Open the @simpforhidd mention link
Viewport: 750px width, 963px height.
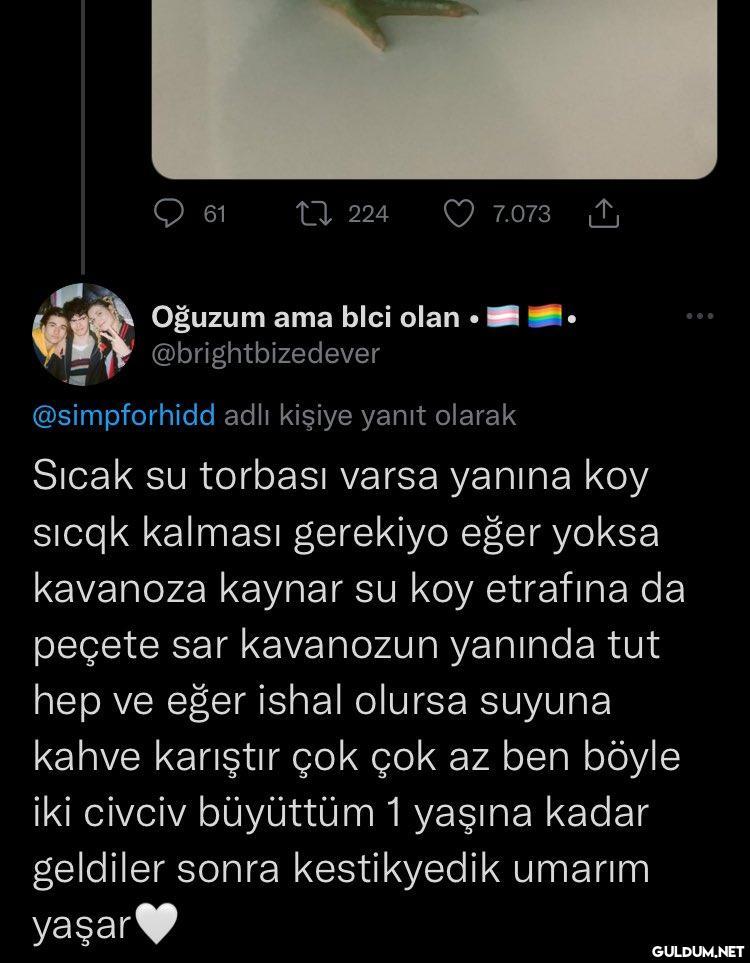click(125, 416)
